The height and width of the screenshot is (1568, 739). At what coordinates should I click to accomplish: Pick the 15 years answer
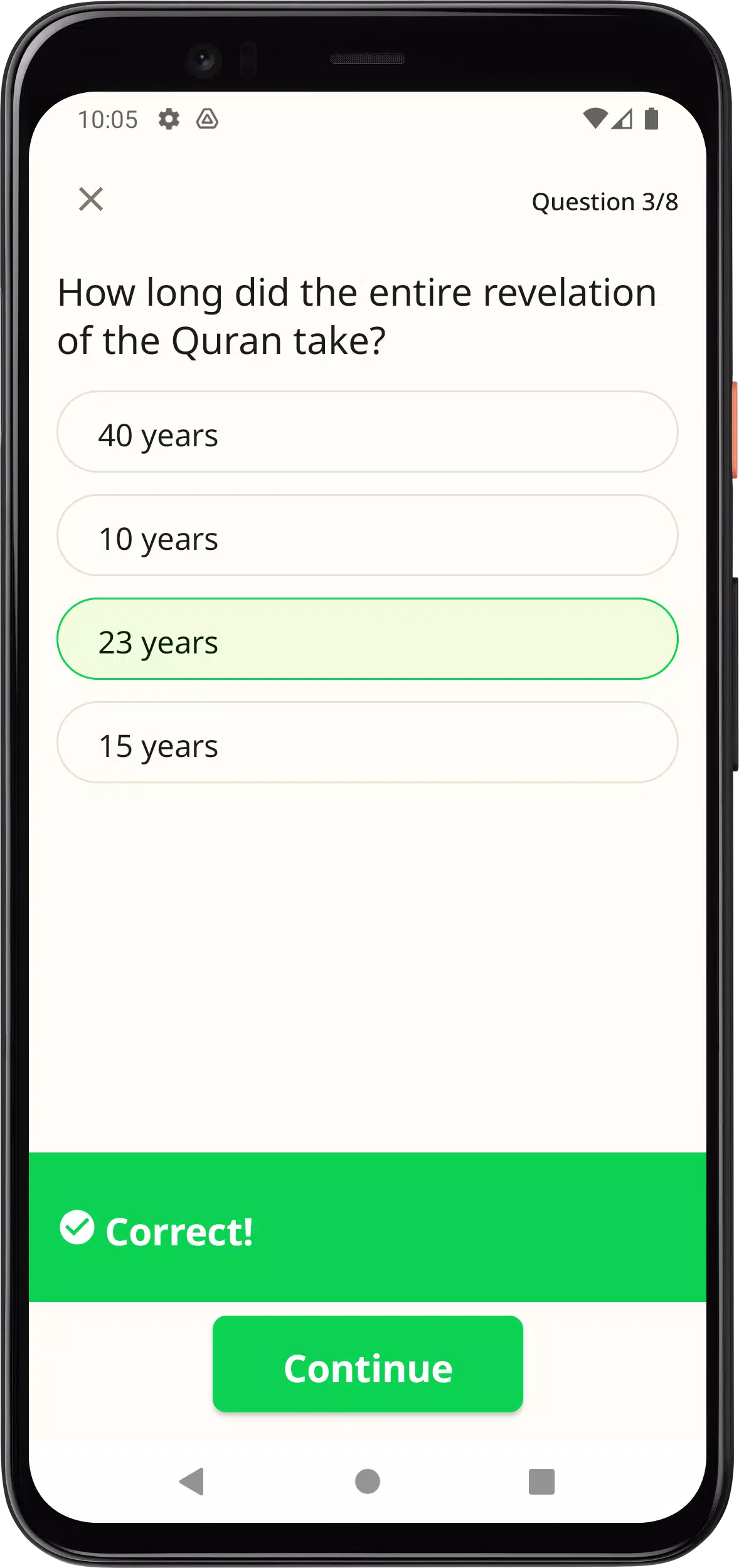[x=367, y=743]
